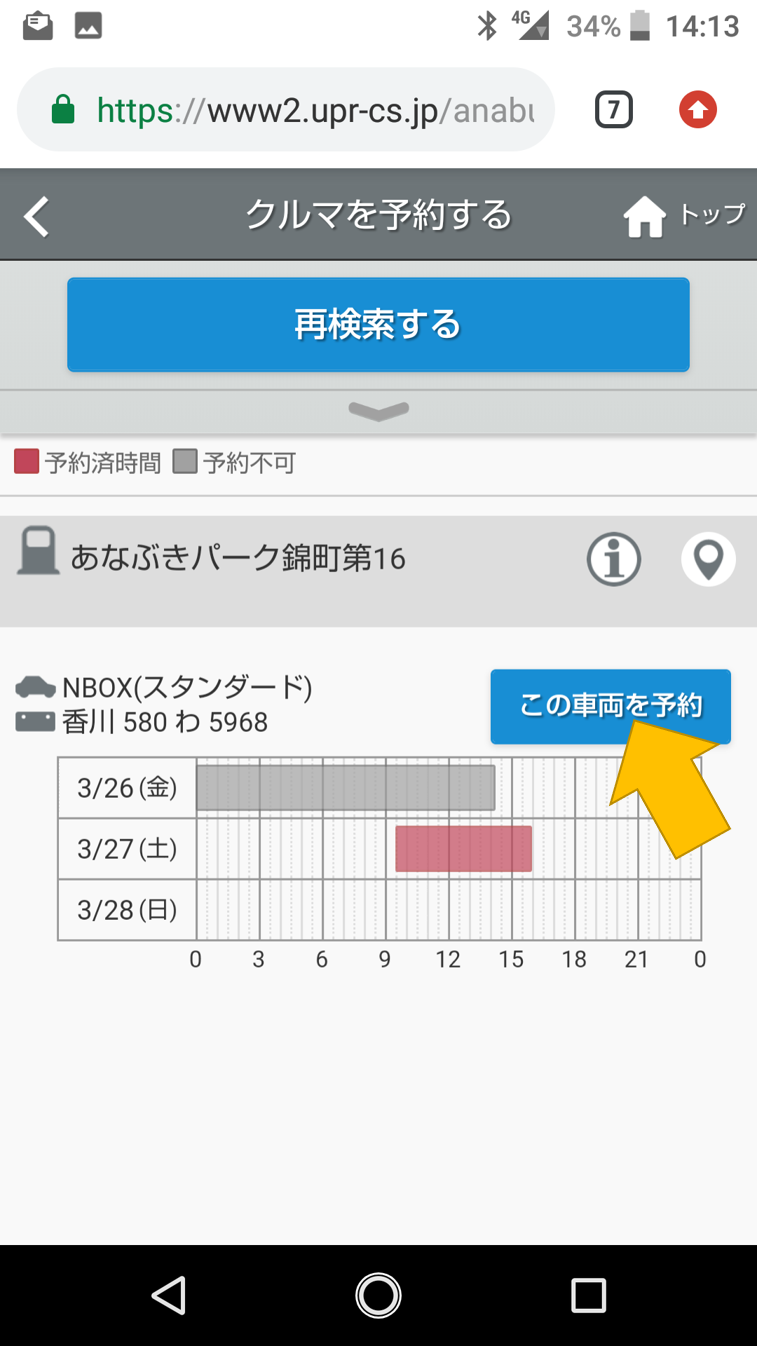Viewport: 757px width, 1346px height.
Task: Open the browser tab switcher
Action: 613,110
